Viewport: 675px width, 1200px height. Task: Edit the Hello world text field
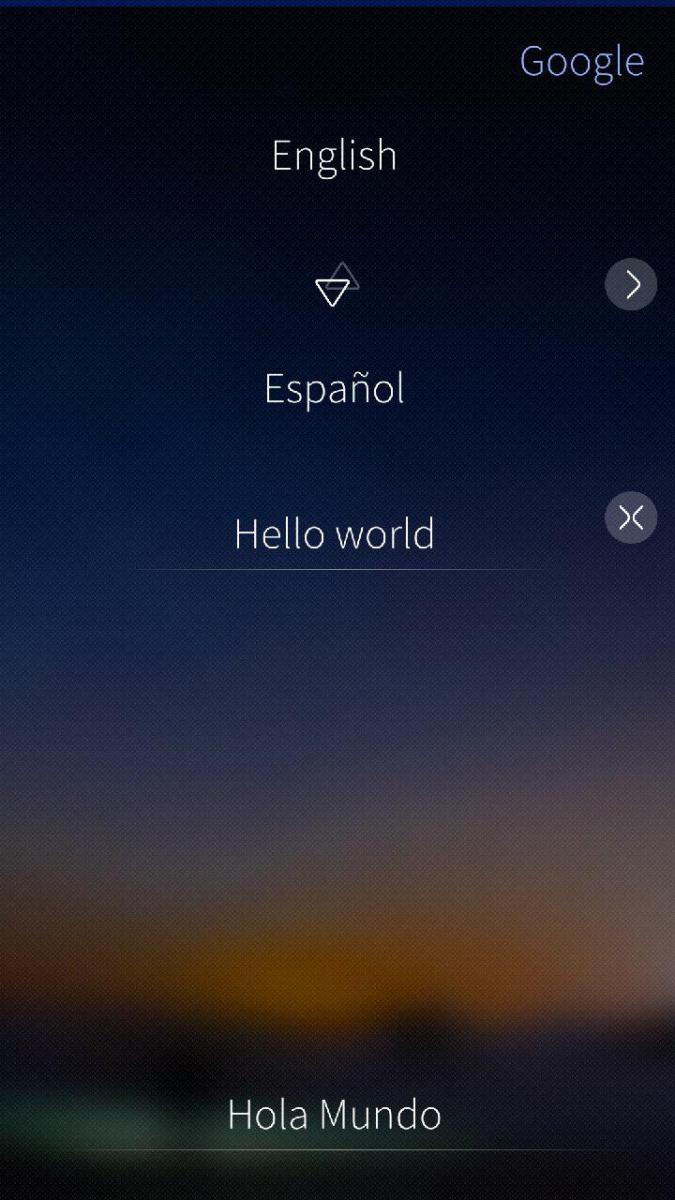click(x=334, y=535)
